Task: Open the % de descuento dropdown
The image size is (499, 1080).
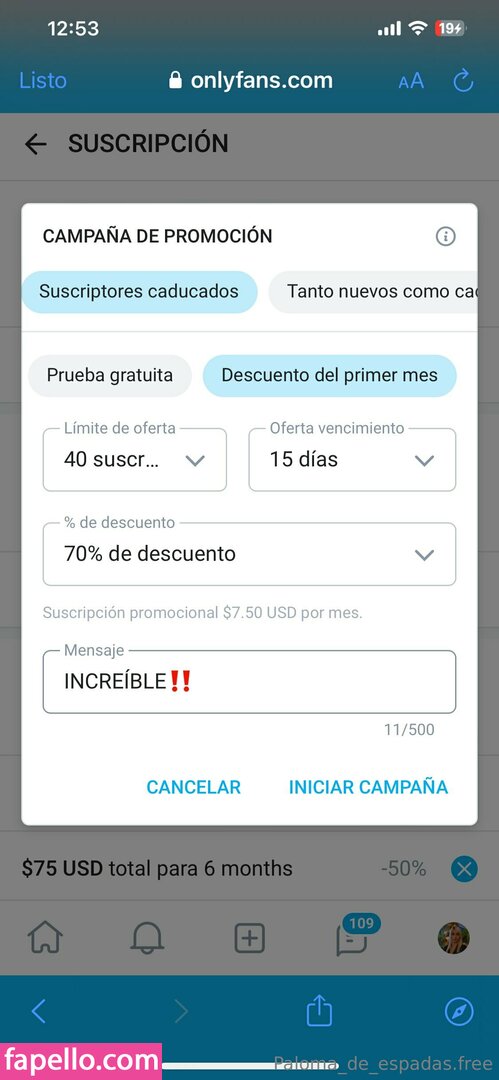Action: 250,554
